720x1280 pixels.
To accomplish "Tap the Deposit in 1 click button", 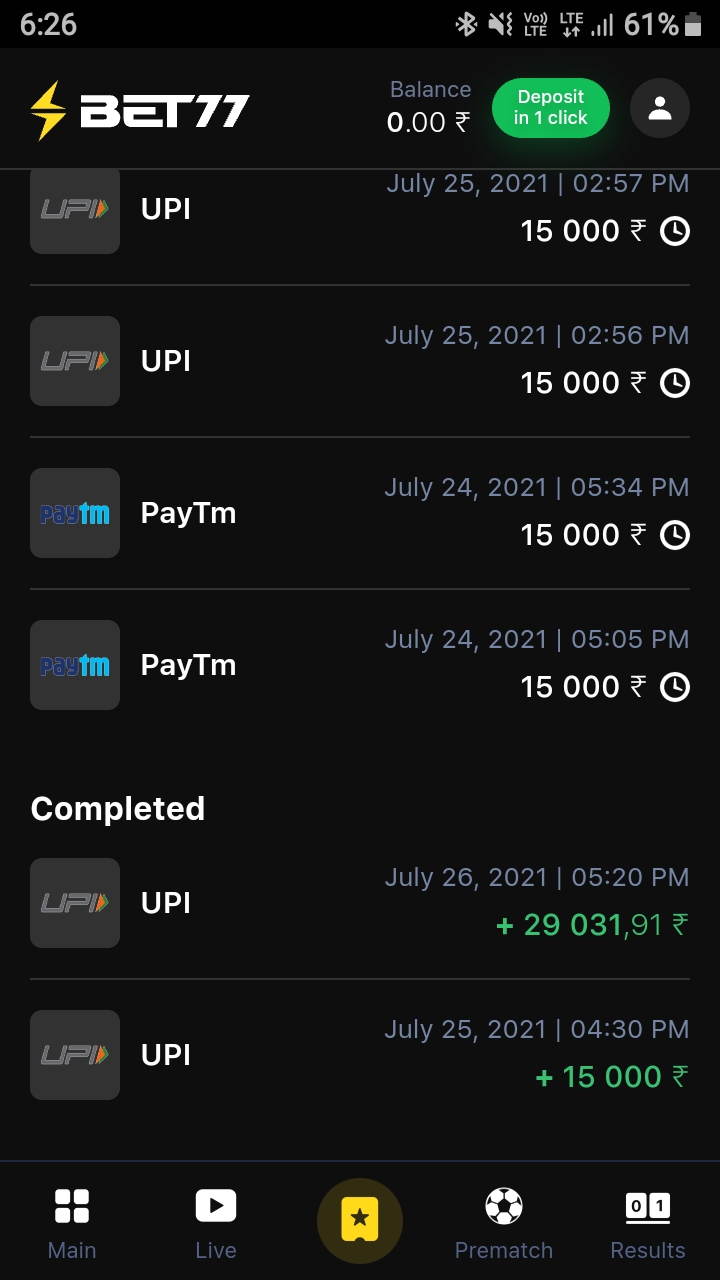I will 551,108.
